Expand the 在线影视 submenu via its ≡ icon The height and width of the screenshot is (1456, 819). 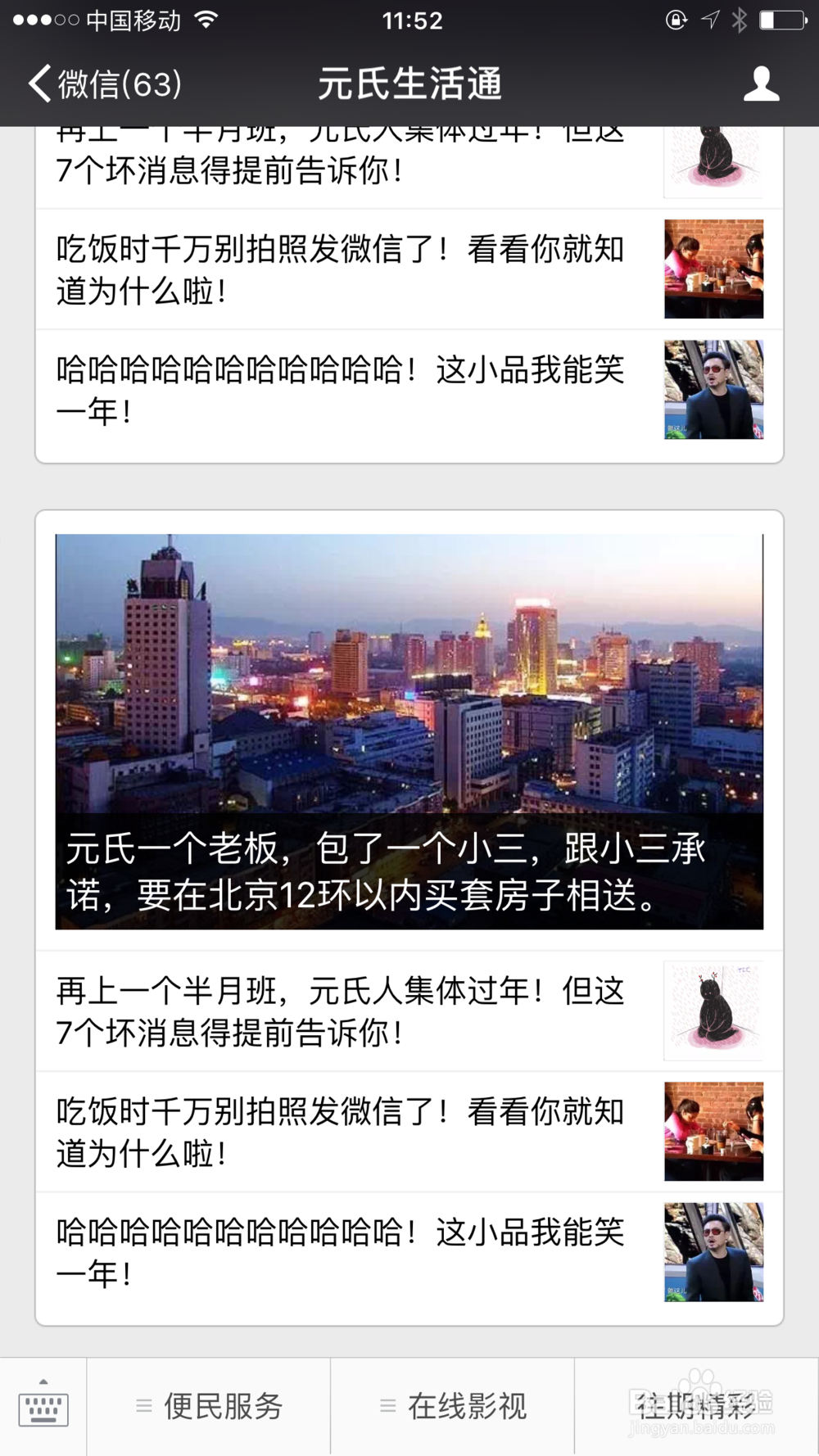point(387,1407)
